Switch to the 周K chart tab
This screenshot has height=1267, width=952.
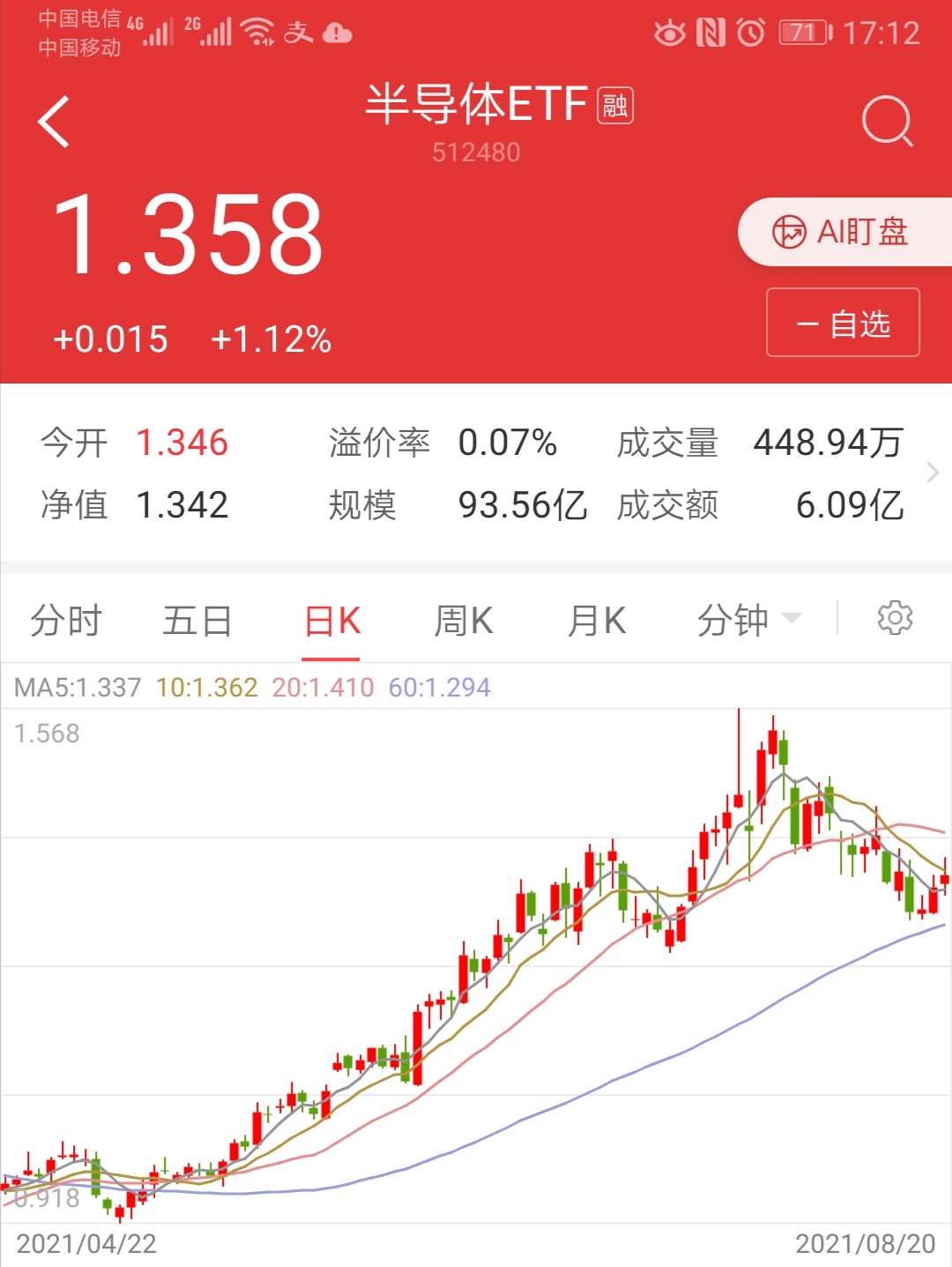[x=464, y=621]
